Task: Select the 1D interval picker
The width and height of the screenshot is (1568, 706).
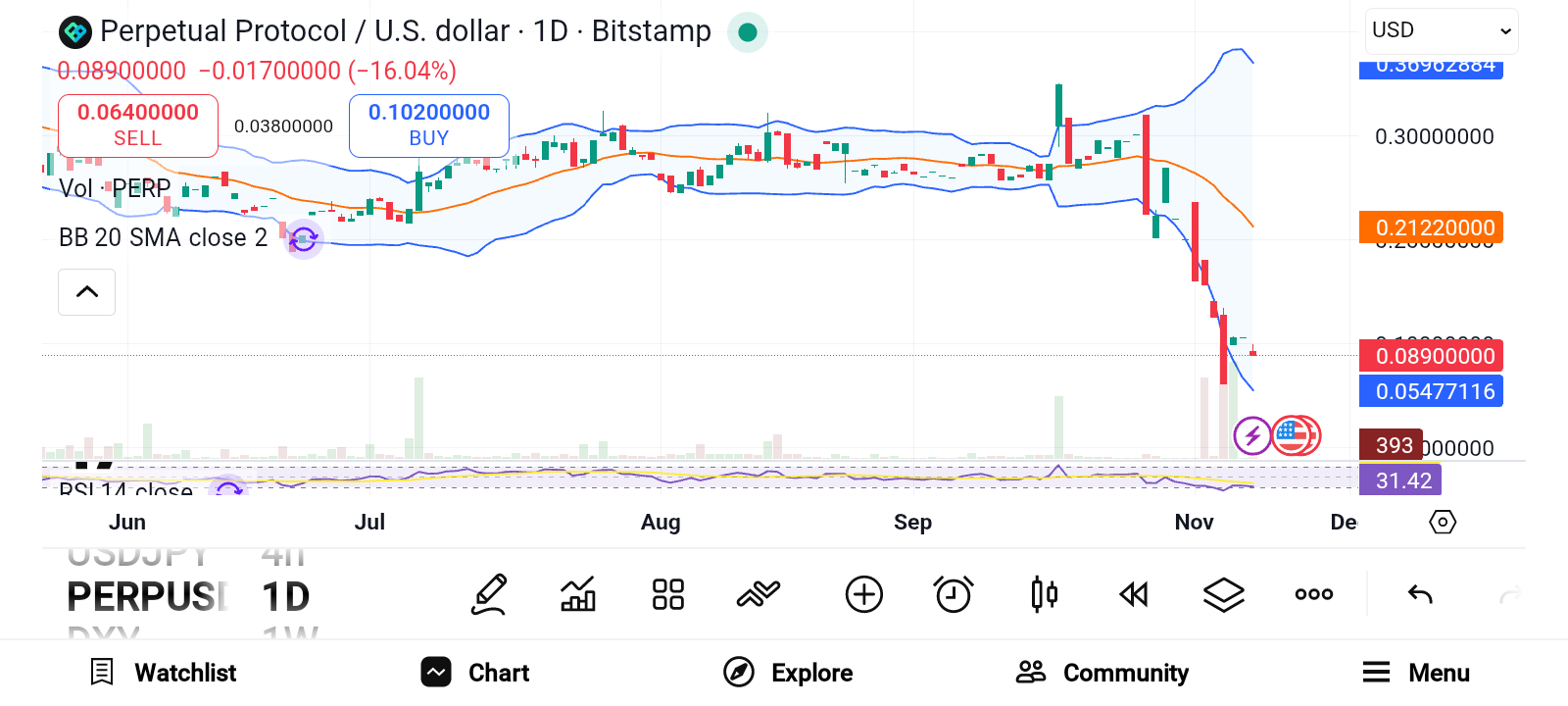Action: tap(285, 596)
